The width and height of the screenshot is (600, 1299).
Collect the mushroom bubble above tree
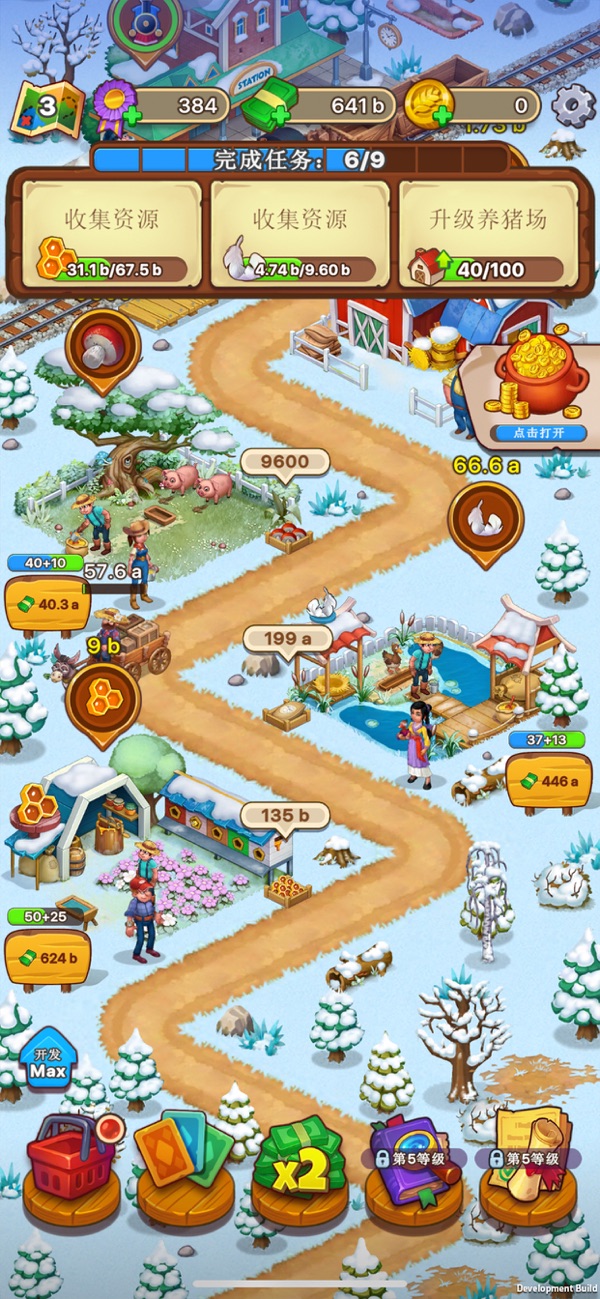pos(102,347)
